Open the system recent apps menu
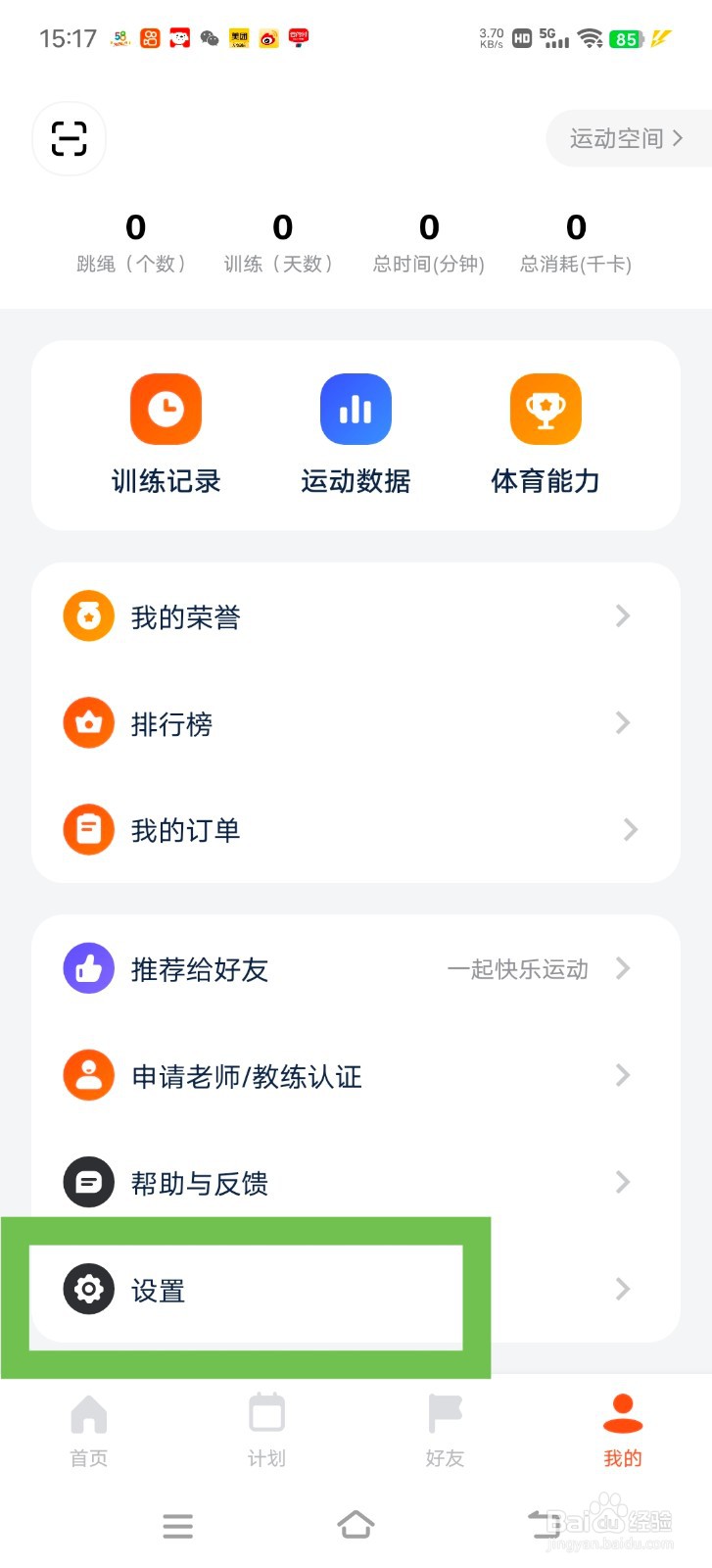This screenshot has height=1568, width=712. click(x=177, y=1525)
